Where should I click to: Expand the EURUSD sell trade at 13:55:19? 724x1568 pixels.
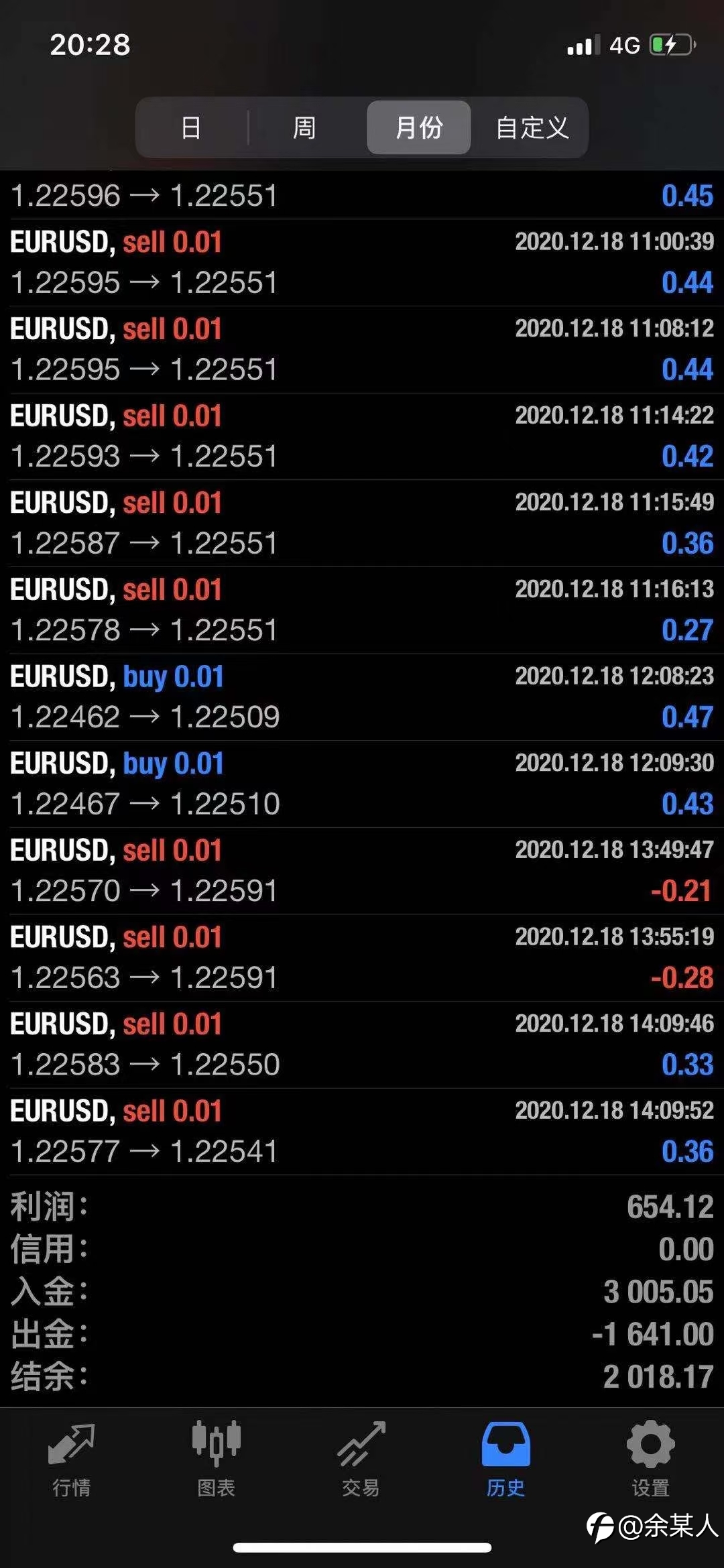362,958
